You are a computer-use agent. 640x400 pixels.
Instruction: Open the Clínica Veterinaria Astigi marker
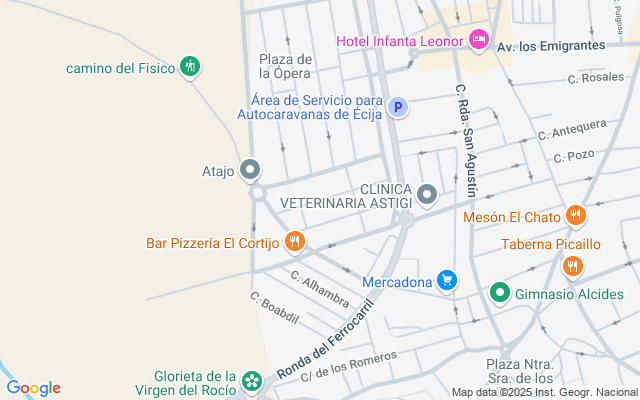[x=428, y=194]
